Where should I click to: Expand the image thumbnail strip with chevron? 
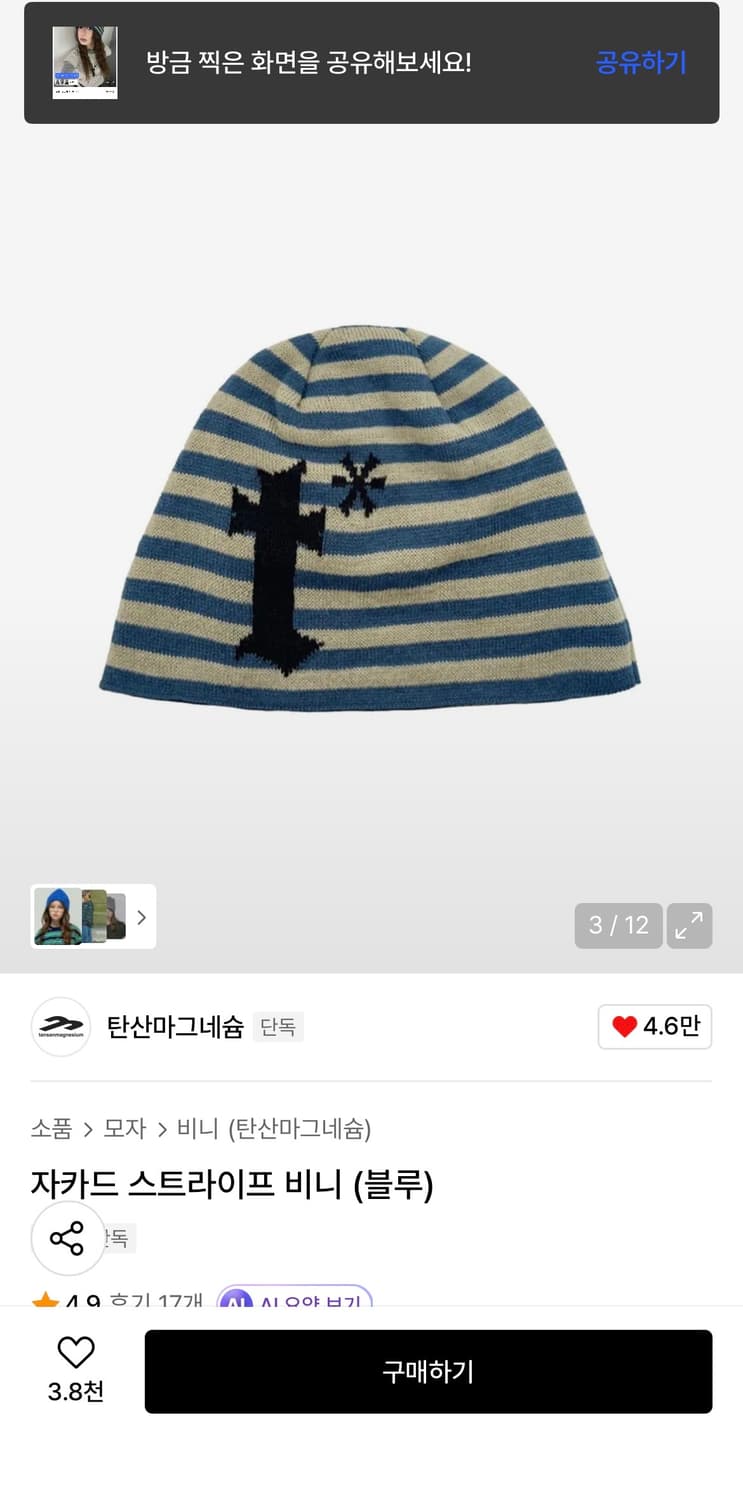141,917
